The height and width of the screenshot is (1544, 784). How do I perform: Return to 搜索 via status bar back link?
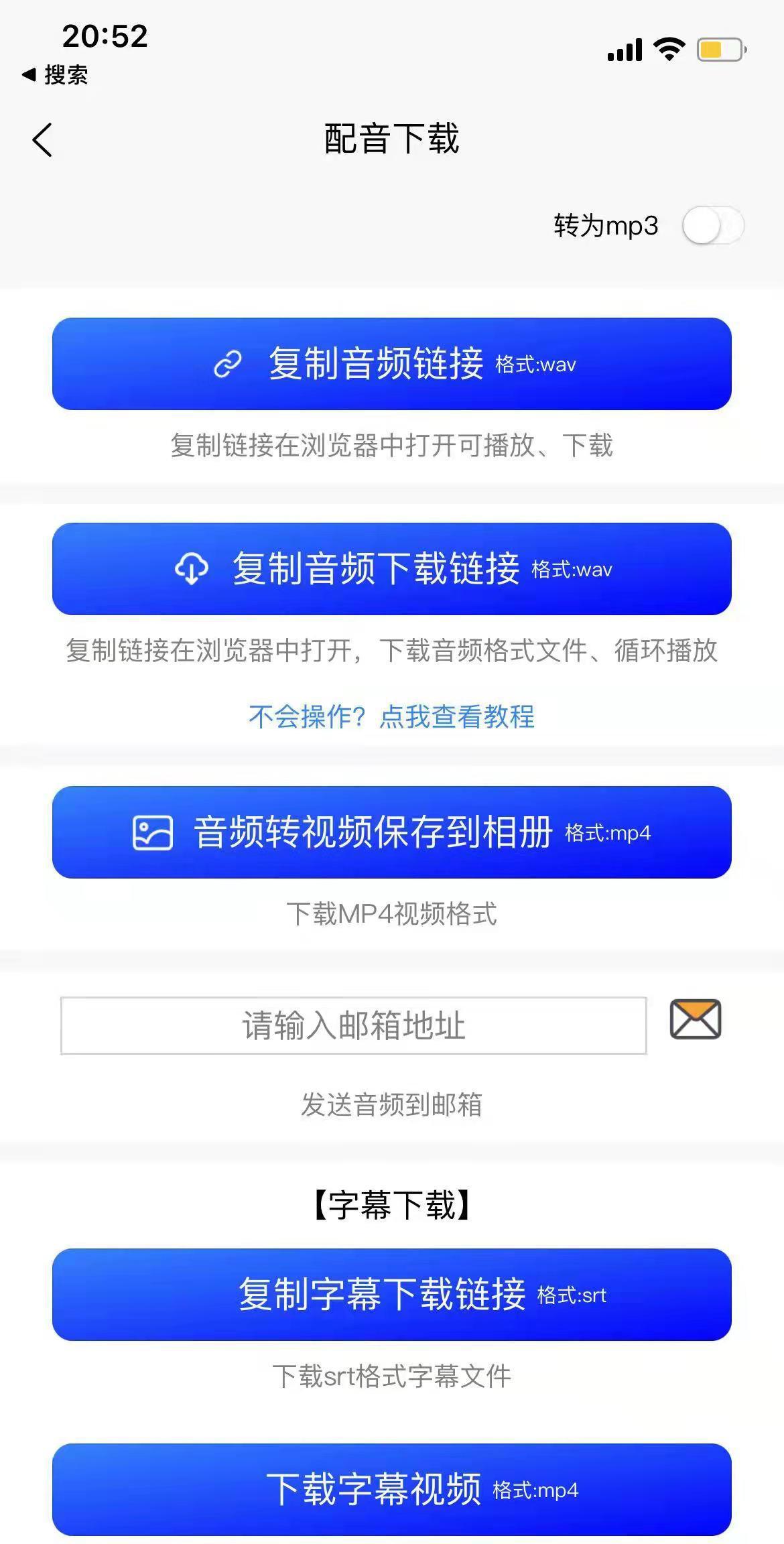pyautogui.click(x=55, y=75)
